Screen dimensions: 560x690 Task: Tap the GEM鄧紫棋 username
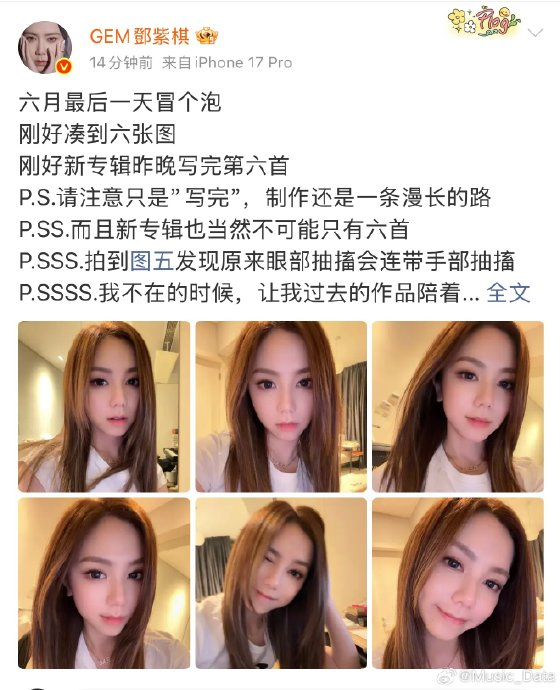[140, 37]
